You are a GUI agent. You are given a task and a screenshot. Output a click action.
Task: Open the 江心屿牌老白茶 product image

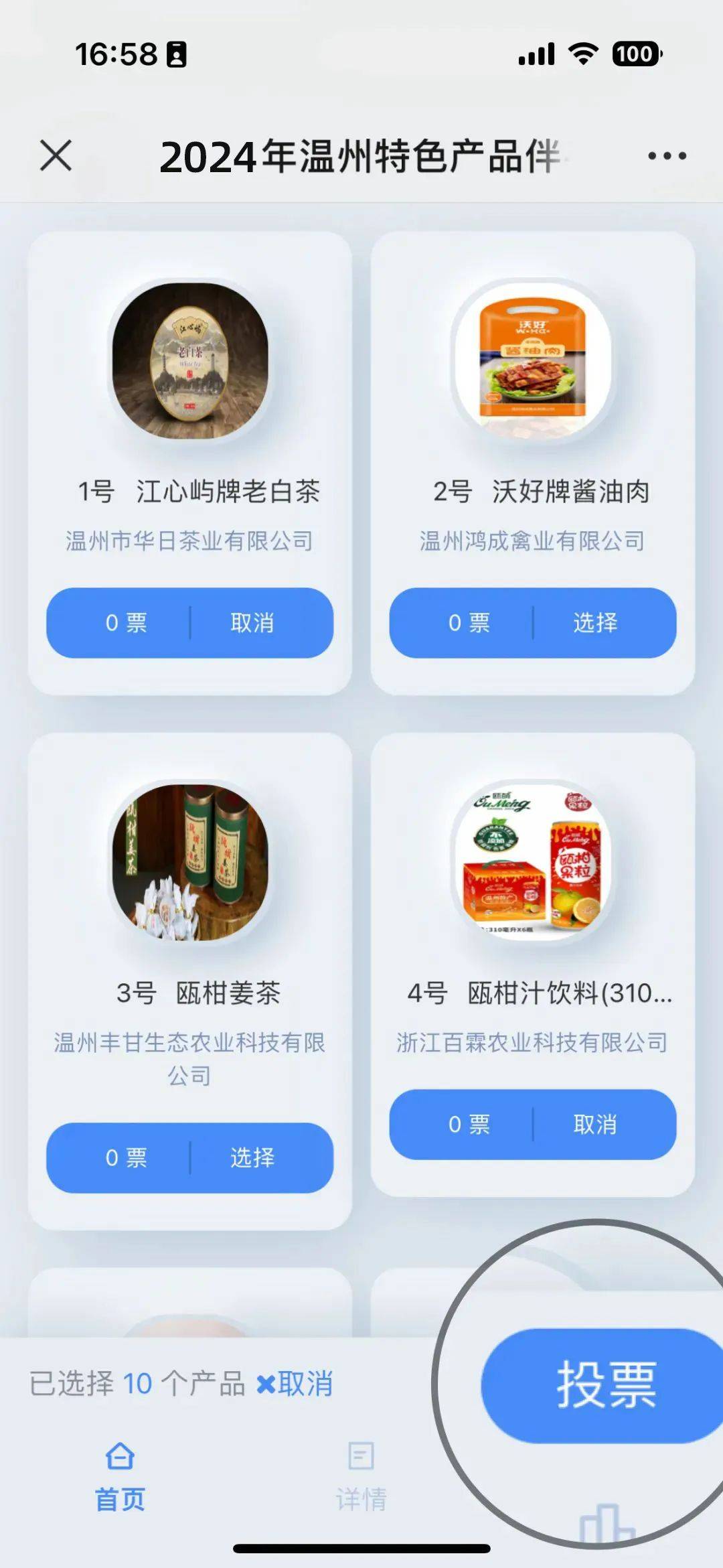tap(190, 361)
